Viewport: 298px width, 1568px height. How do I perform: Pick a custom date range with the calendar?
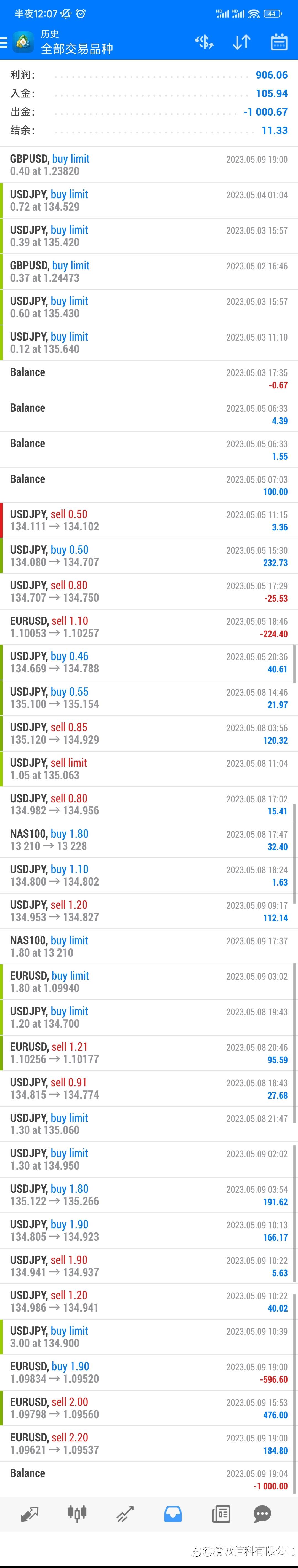(278, 42)
